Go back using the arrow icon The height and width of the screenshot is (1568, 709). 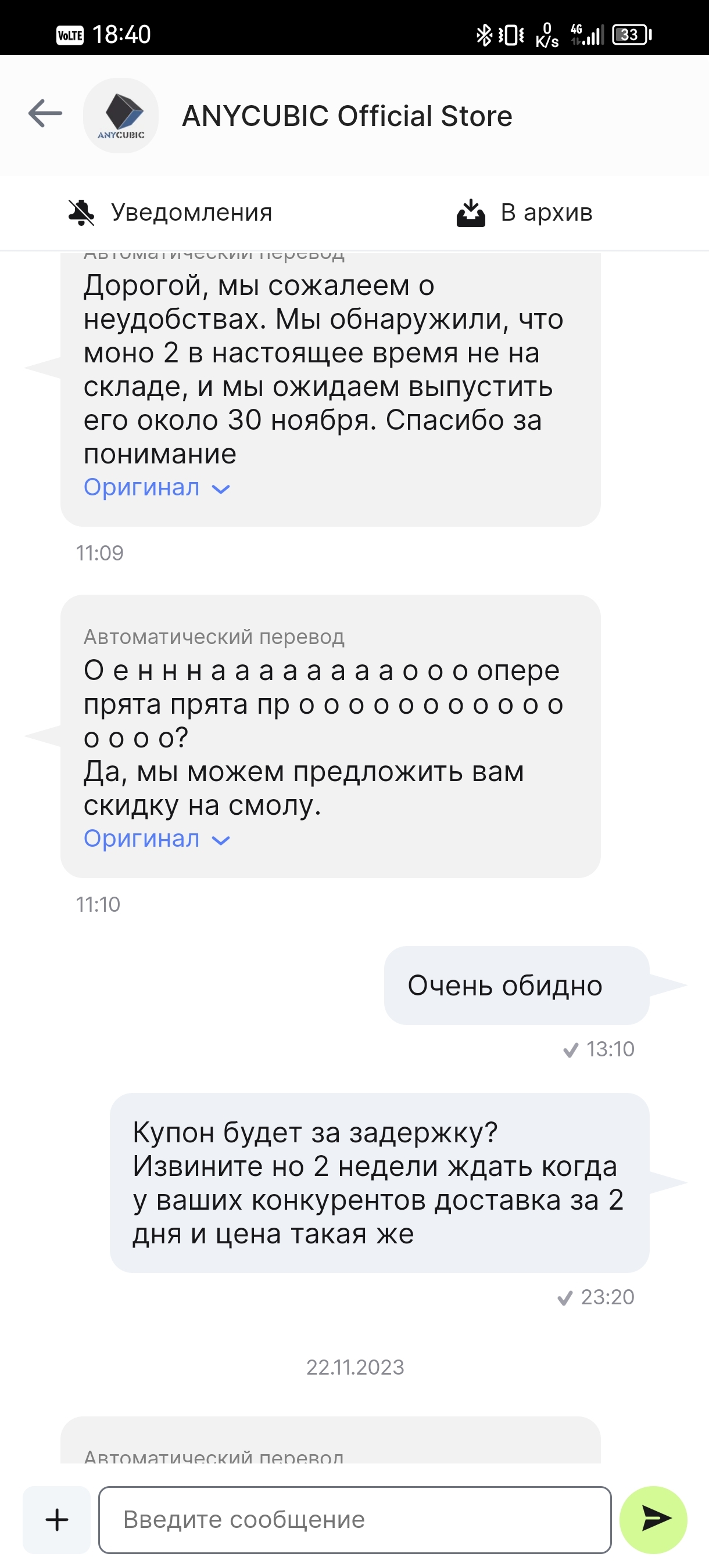(45, 114)
